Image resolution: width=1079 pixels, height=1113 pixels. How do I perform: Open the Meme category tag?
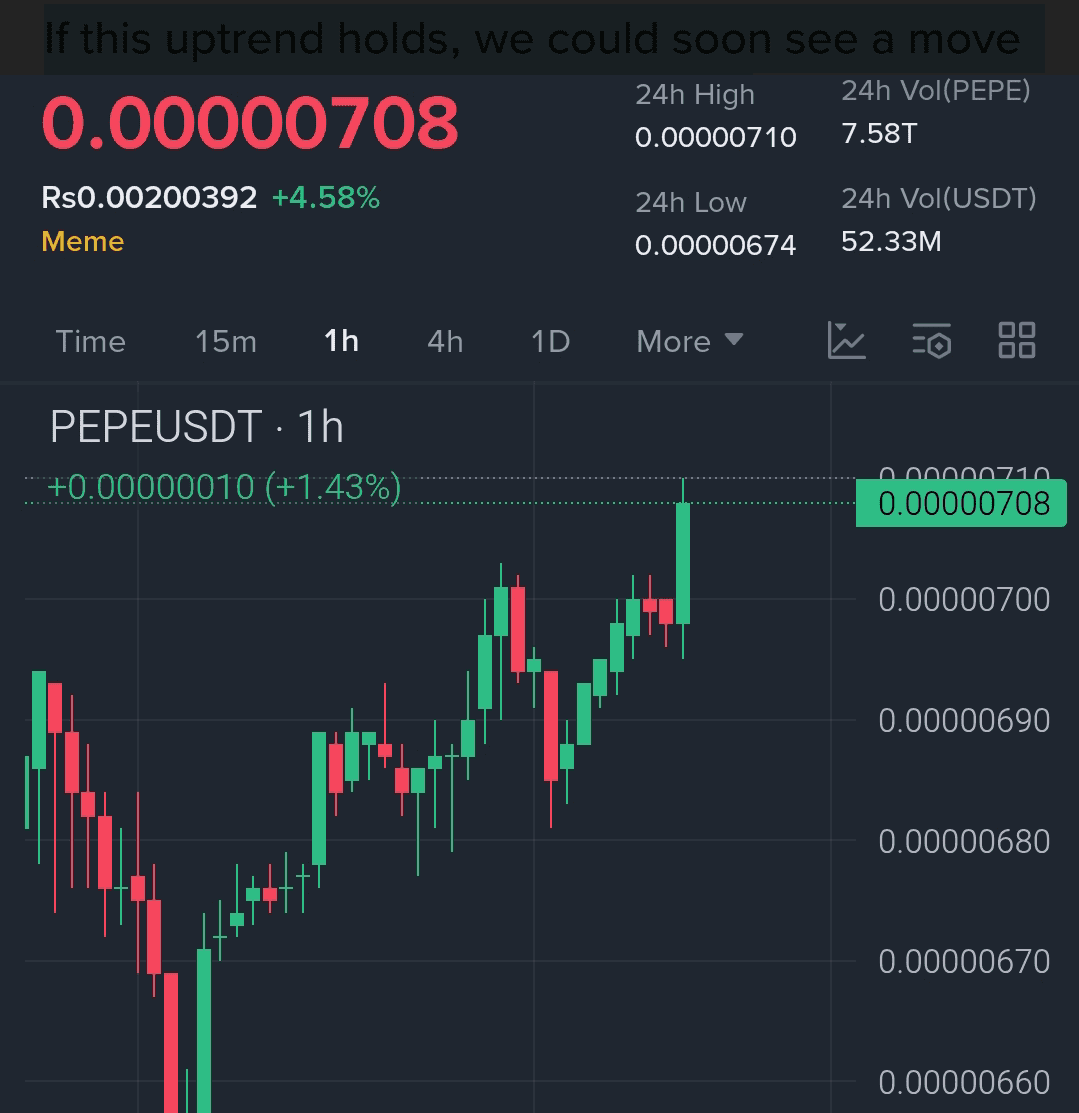click(83, 242)
